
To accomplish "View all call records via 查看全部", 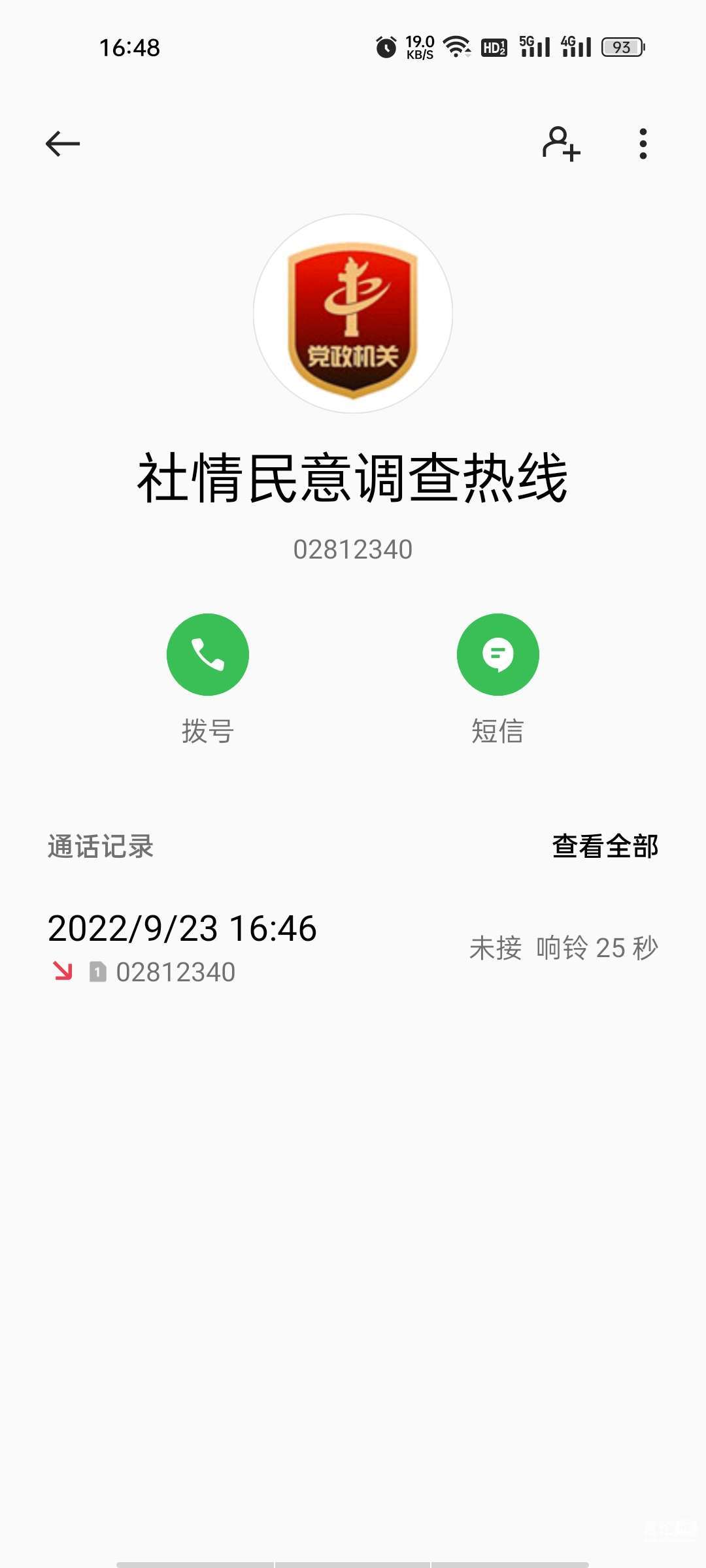I will click(x=605, y=847).
